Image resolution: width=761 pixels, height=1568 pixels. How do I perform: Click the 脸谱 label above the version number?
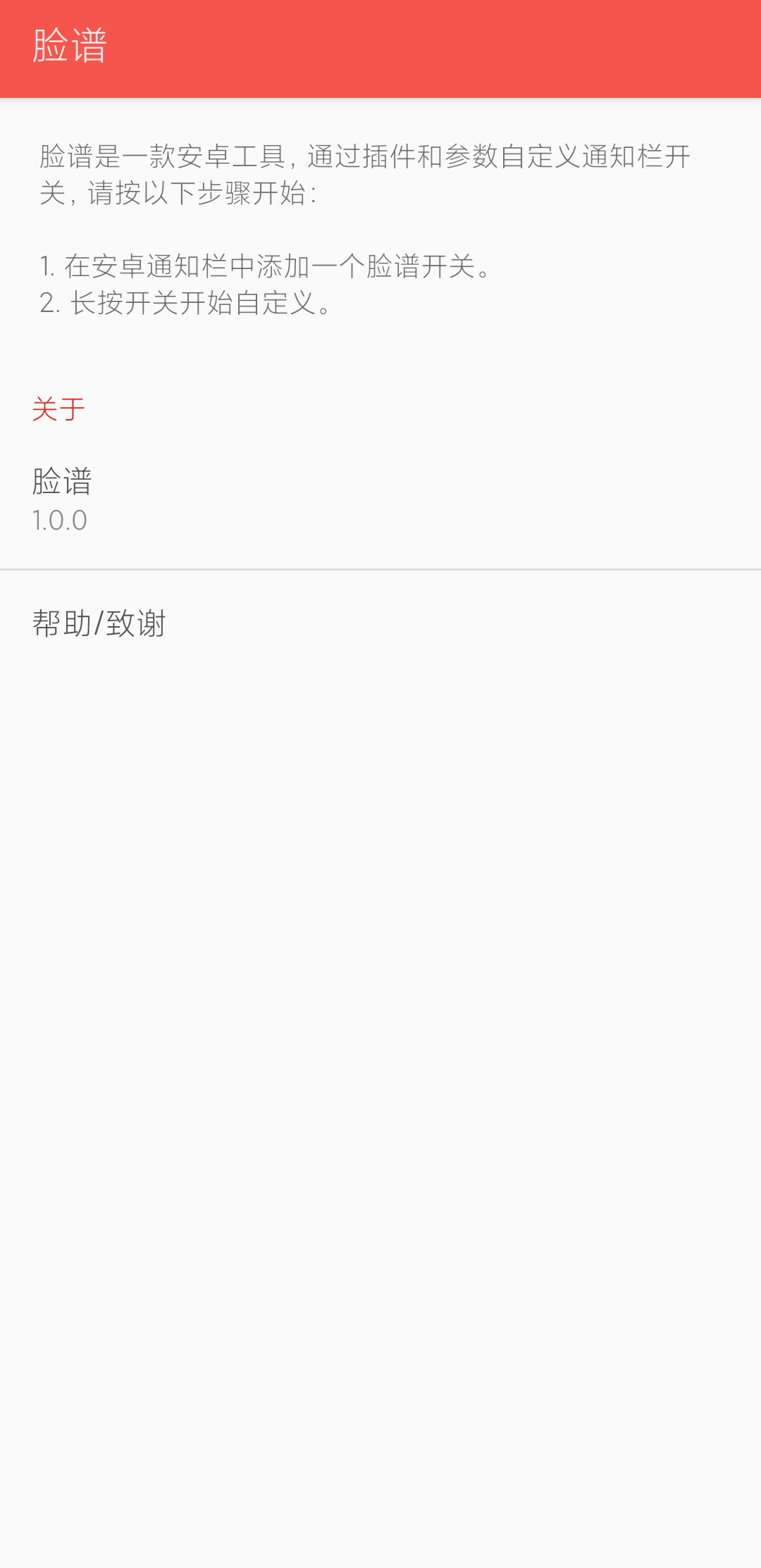(63, 483)
